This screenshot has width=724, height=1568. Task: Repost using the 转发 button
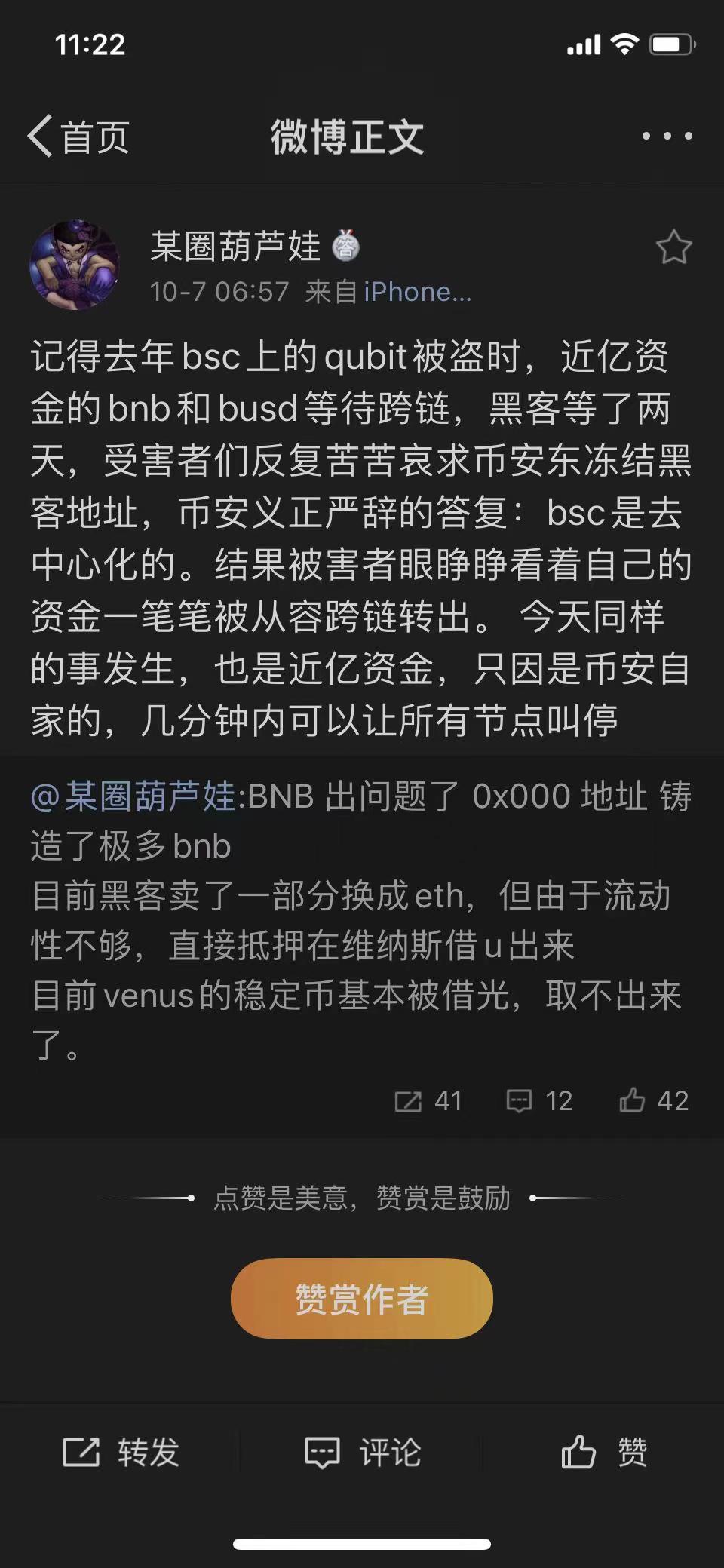click(121, 1452)
